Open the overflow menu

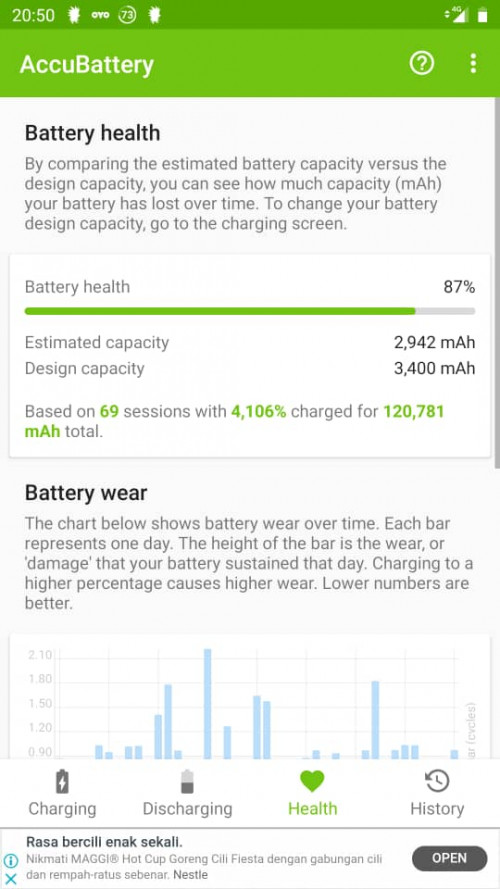point(473,64)
